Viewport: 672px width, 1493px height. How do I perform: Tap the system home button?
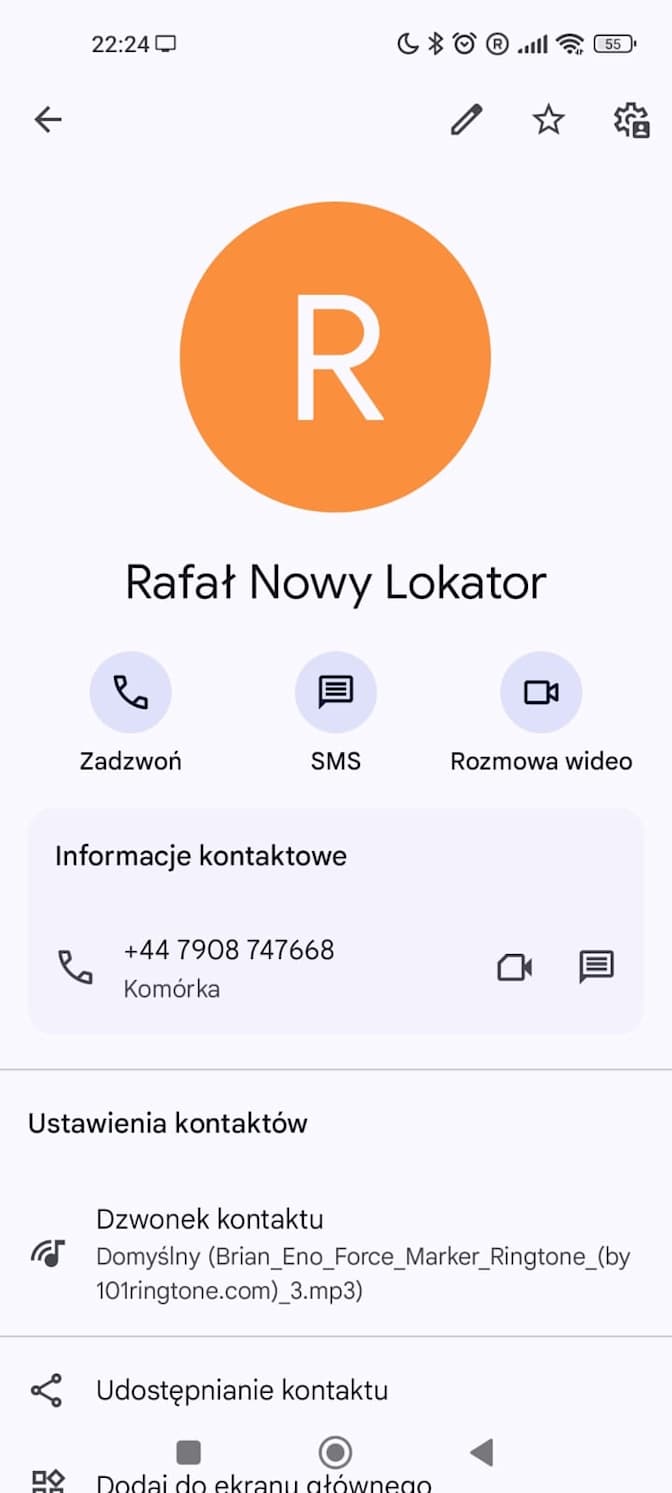point(335,1452)
